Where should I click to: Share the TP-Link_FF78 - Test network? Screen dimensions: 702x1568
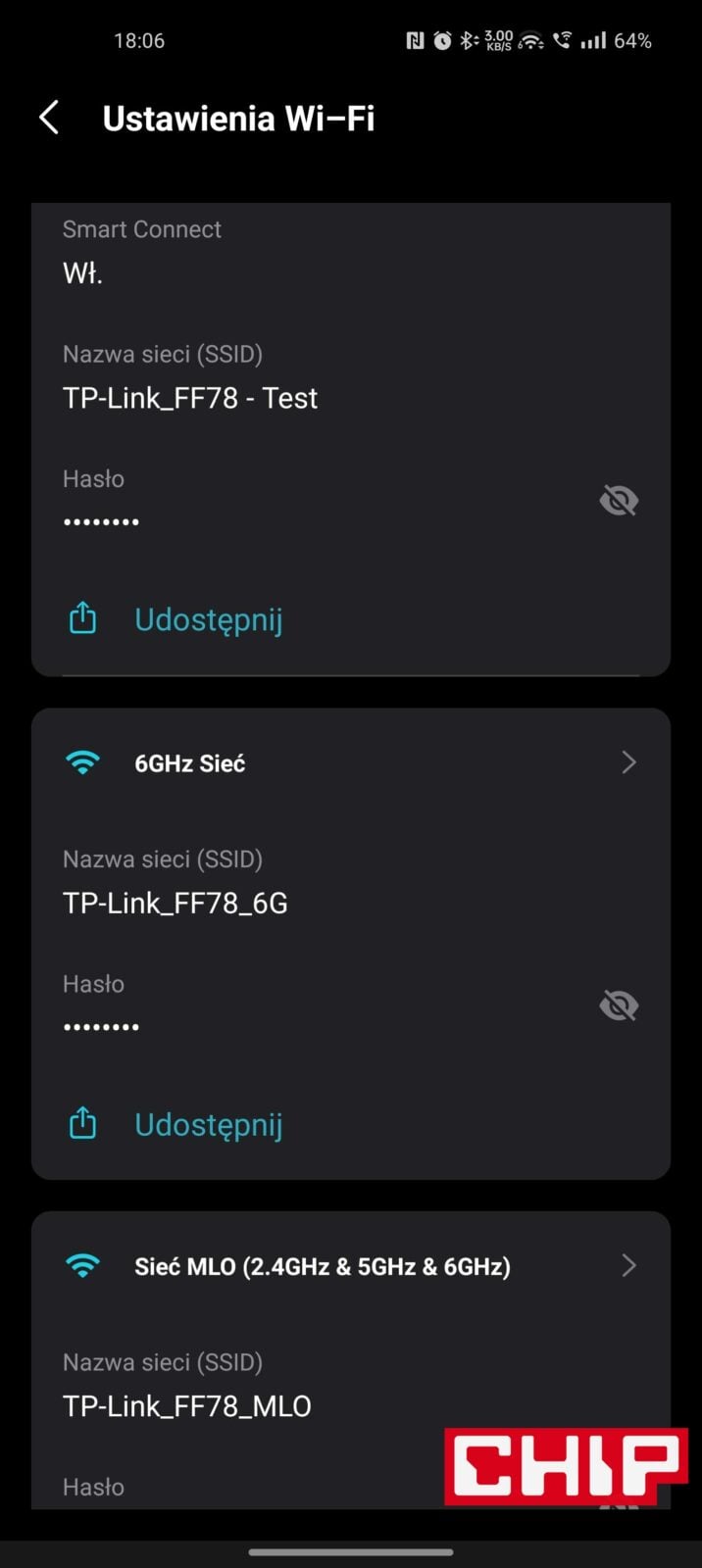click(207, 619)
